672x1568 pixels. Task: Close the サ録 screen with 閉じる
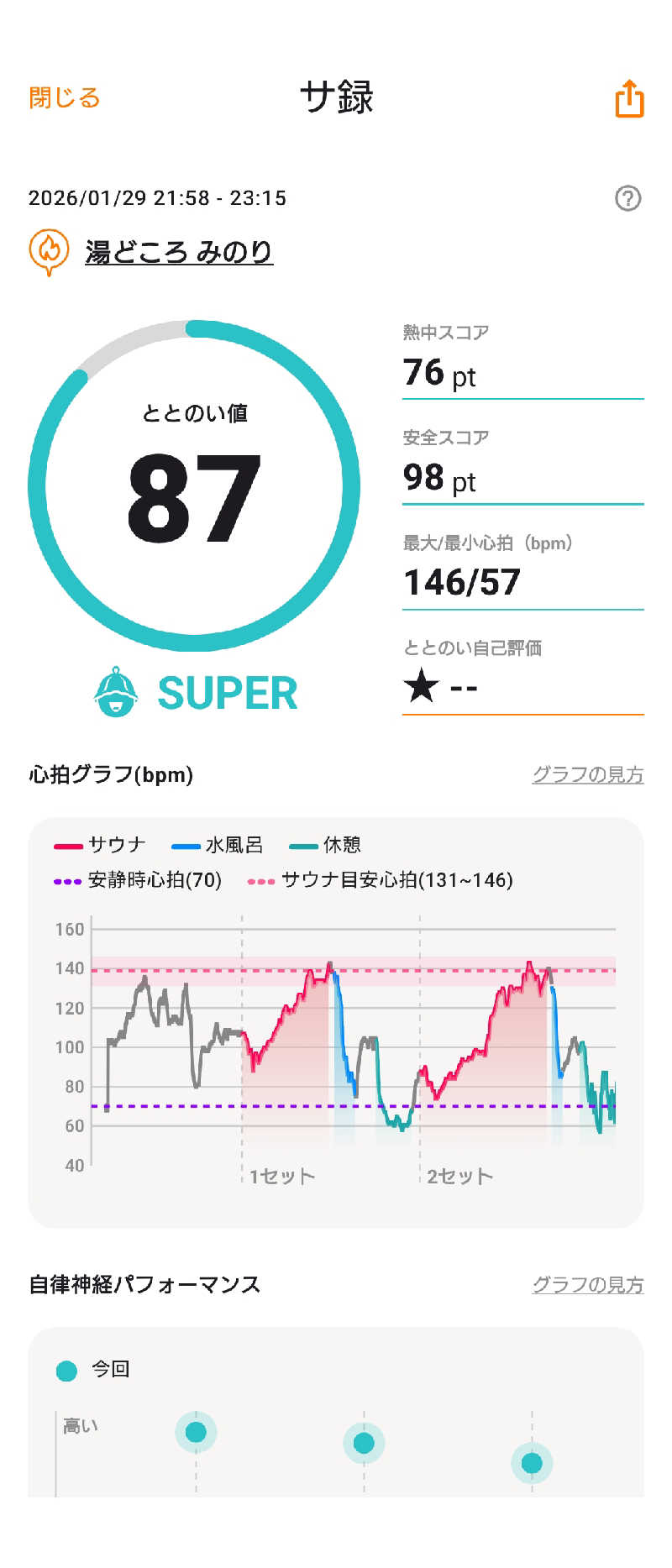pyautogui.click(x=64, y=97)
